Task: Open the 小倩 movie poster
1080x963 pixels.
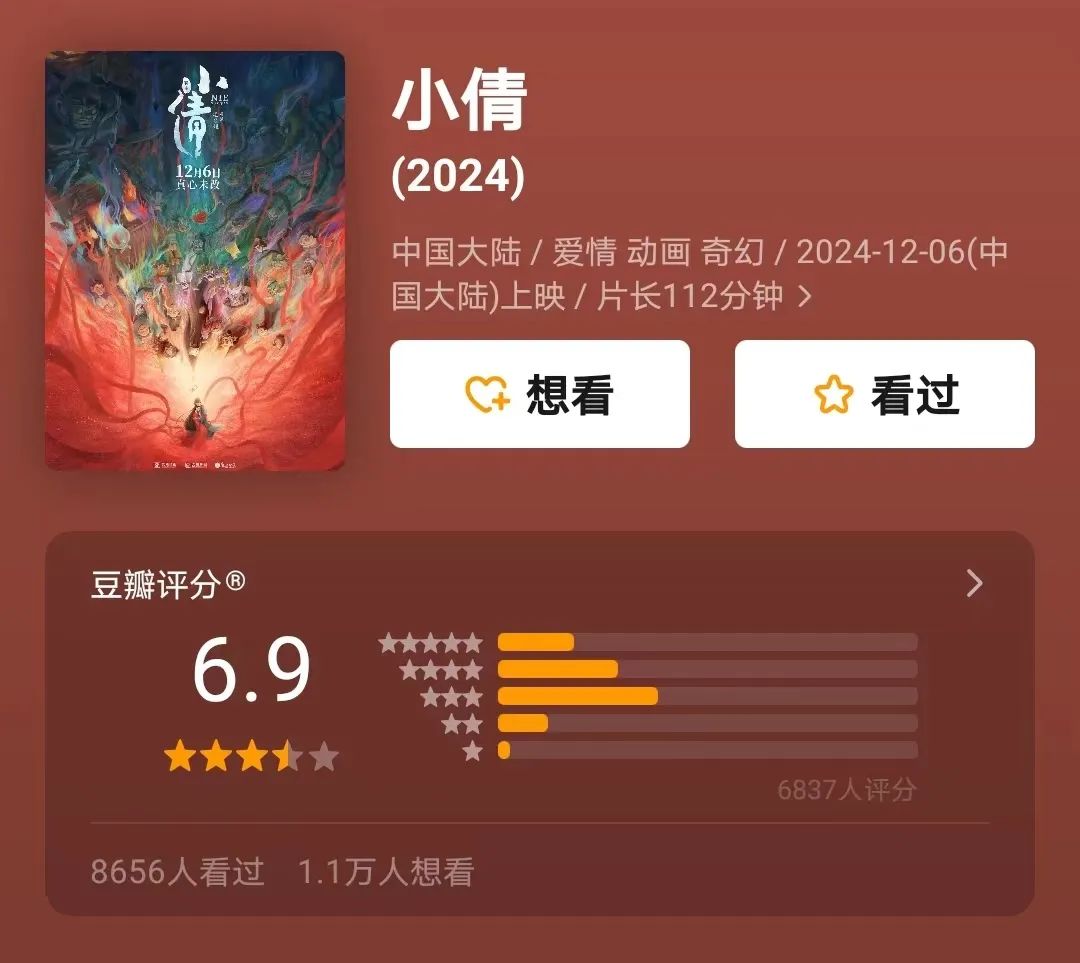Action: pos(195,260)
